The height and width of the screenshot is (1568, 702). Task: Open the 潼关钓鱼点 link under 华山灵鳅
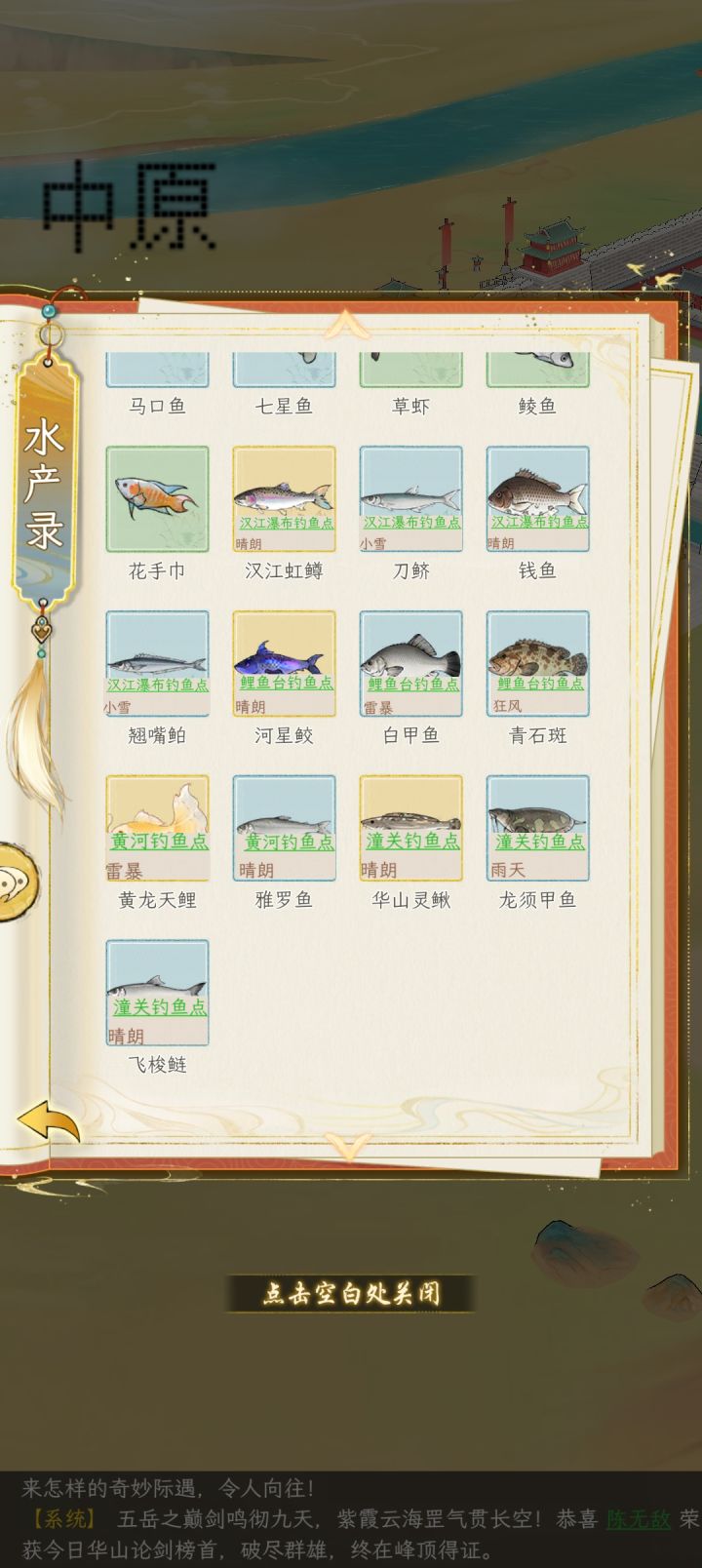click(410, 844)
